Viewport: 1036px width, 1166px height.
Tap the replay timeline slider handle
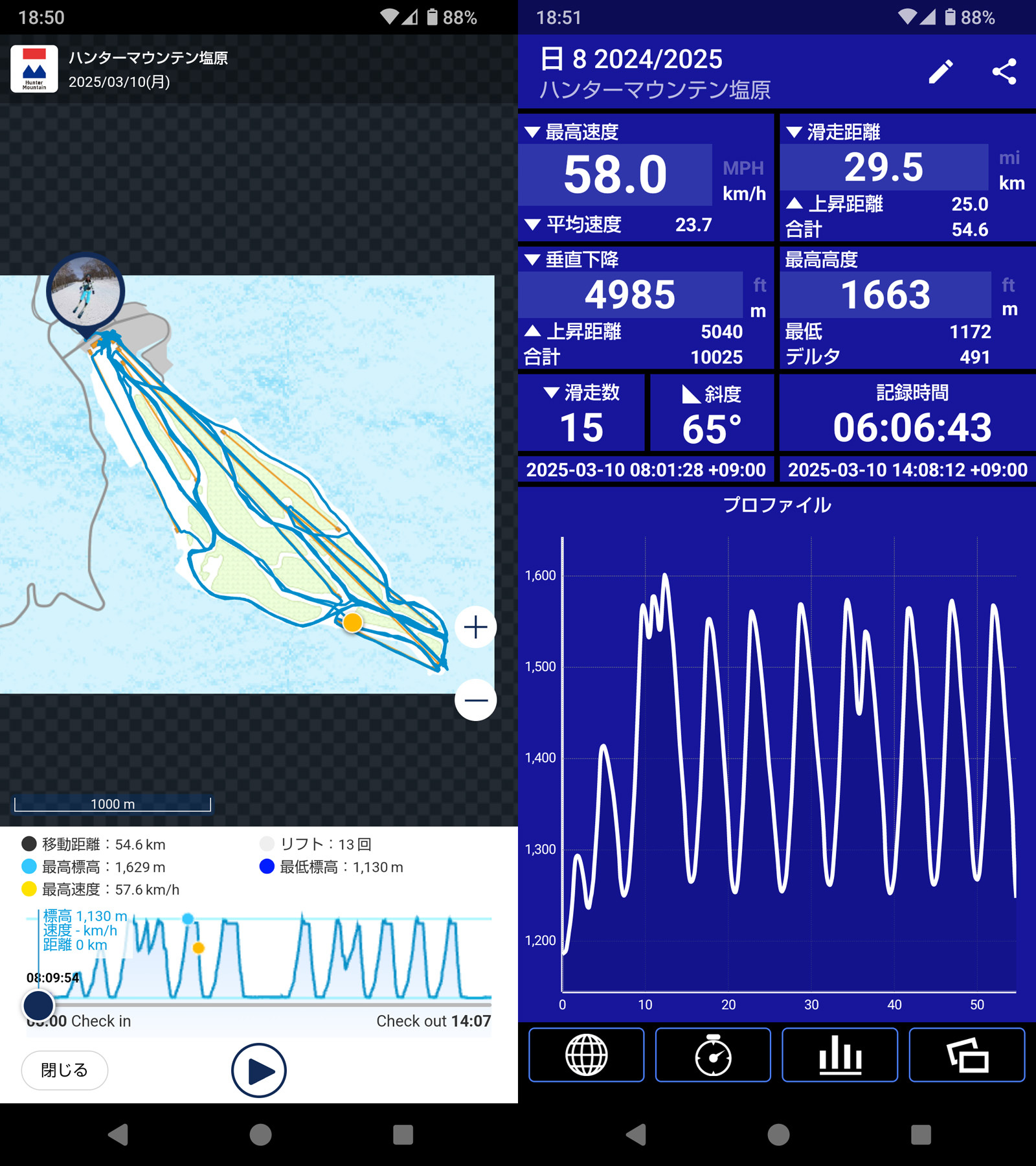[x=39, y=1006]
